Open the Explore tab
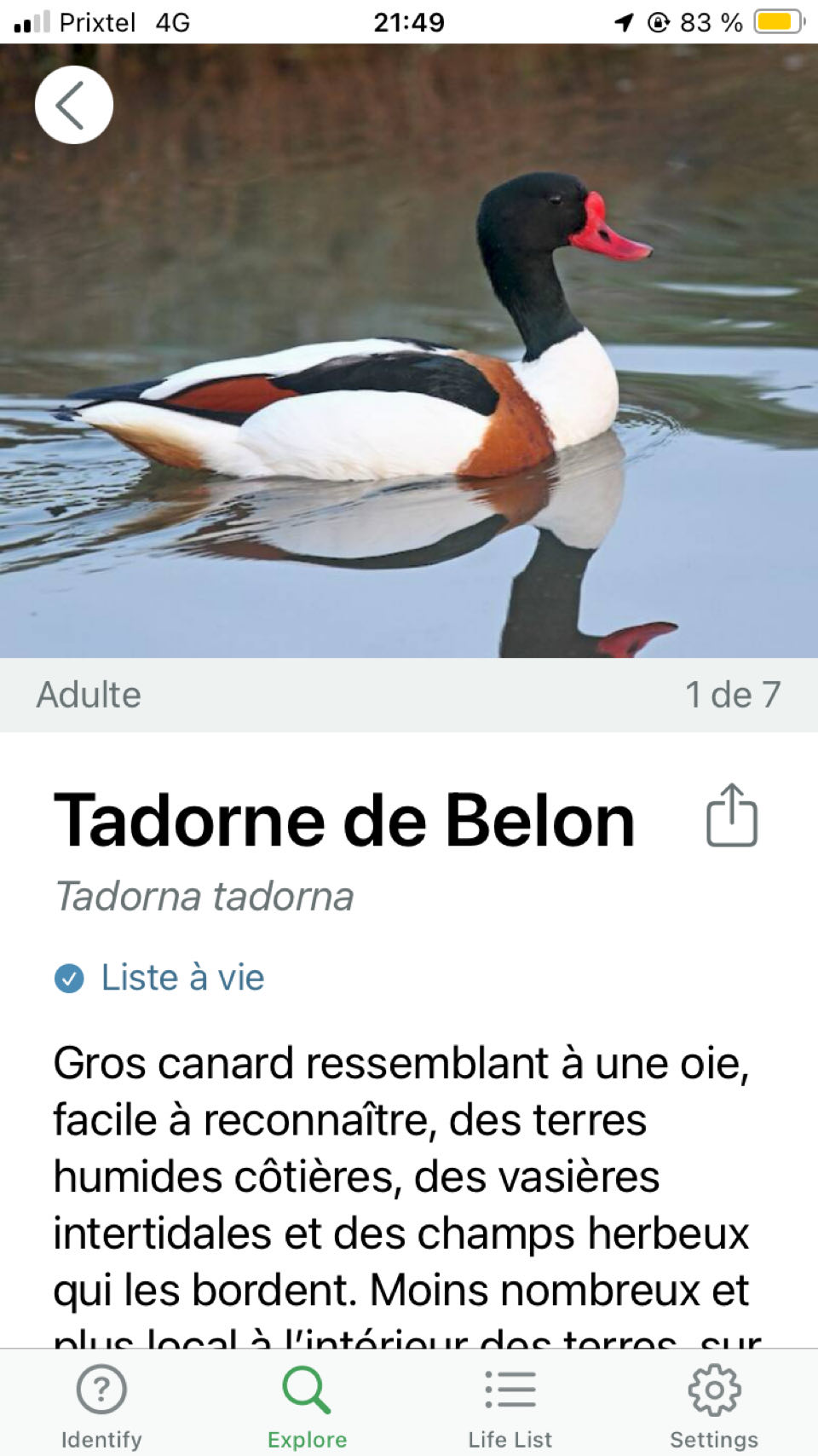Viewport: 818px width, 1456px height. tap(307, 1405)
